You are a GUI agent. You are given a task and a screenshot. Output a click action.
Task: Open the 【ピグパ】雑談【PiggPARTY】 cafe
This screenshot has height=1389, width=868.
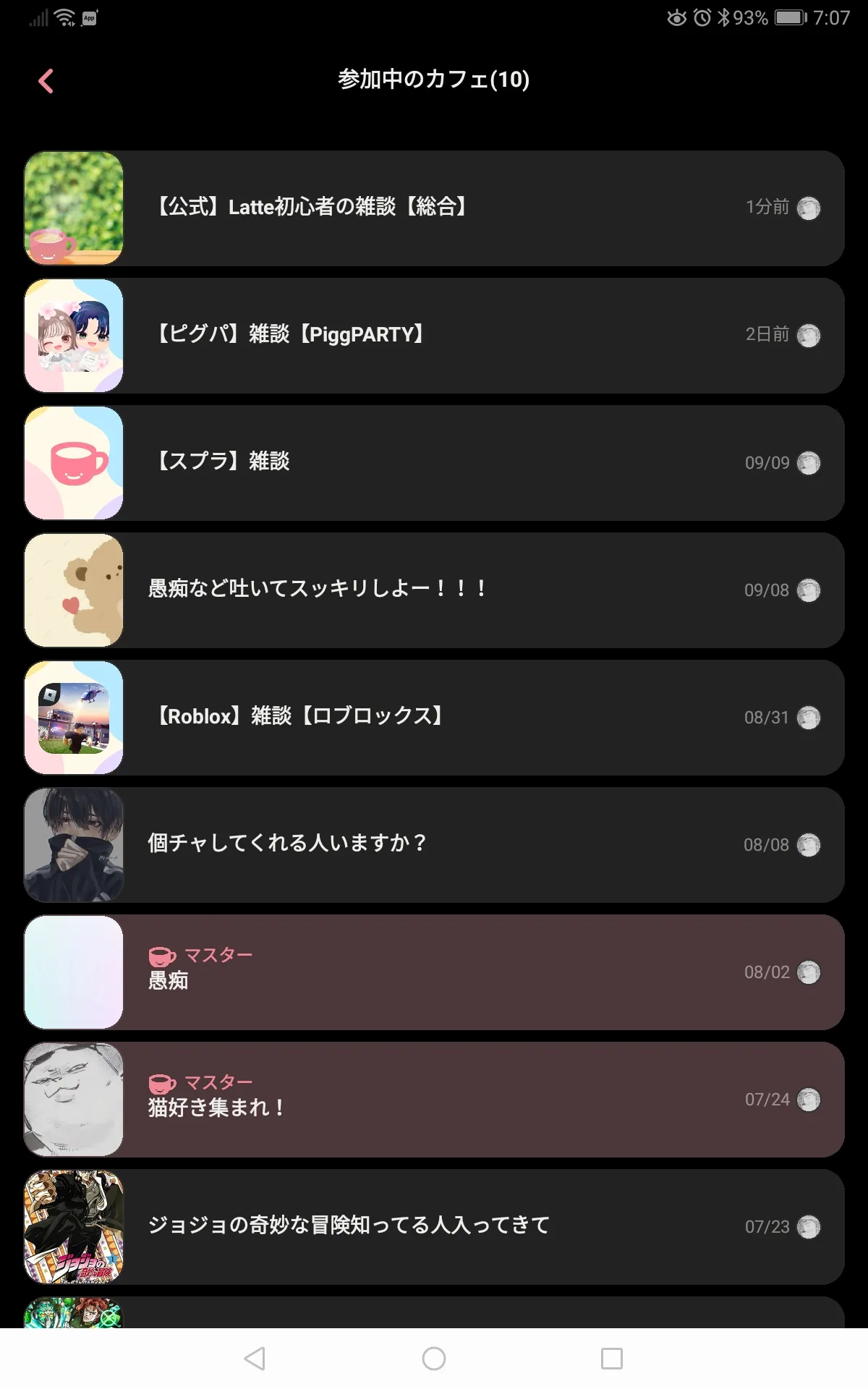coord(434,336)
